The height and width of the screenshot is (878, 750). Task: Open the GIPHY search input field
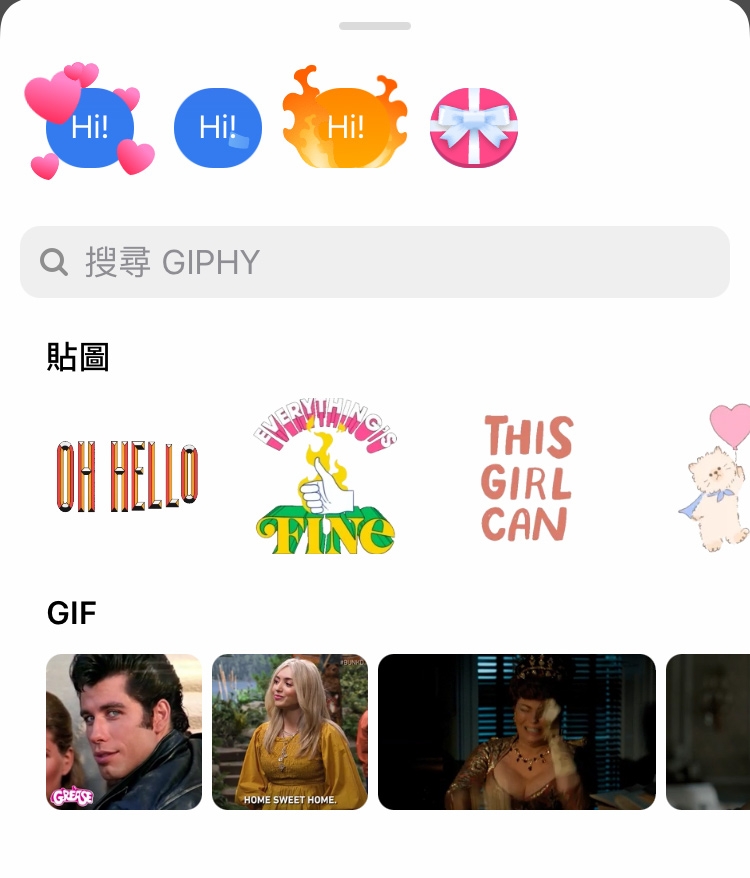pyautogui.click(x=374, y=261)
